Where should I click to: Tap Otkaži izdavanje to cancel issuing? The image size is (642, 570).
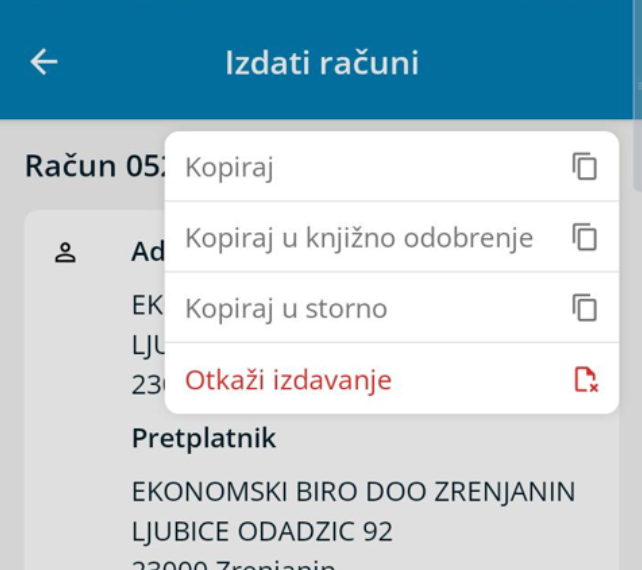click(x=391, y=379)
